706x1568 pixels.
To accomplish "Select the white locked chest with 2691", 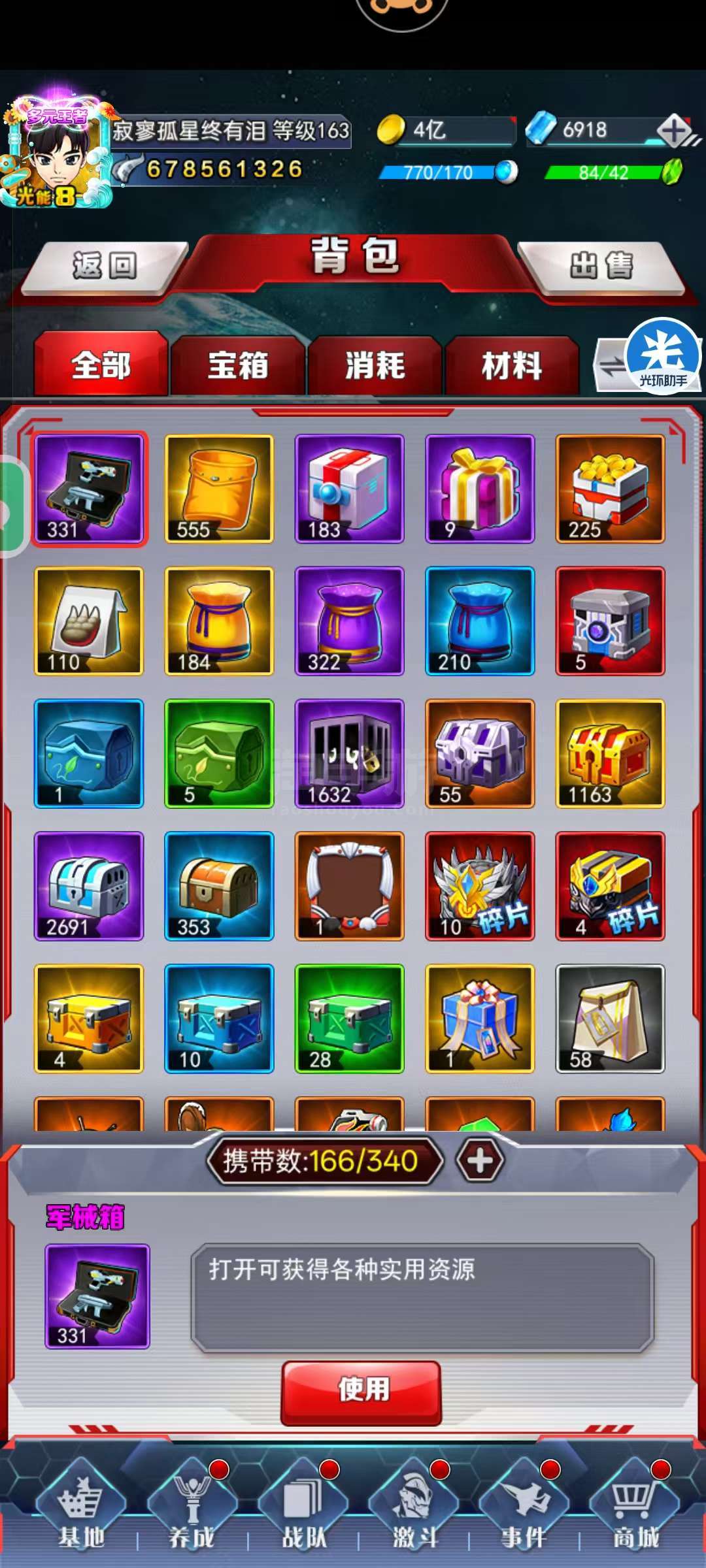I will tap(89, 886).
